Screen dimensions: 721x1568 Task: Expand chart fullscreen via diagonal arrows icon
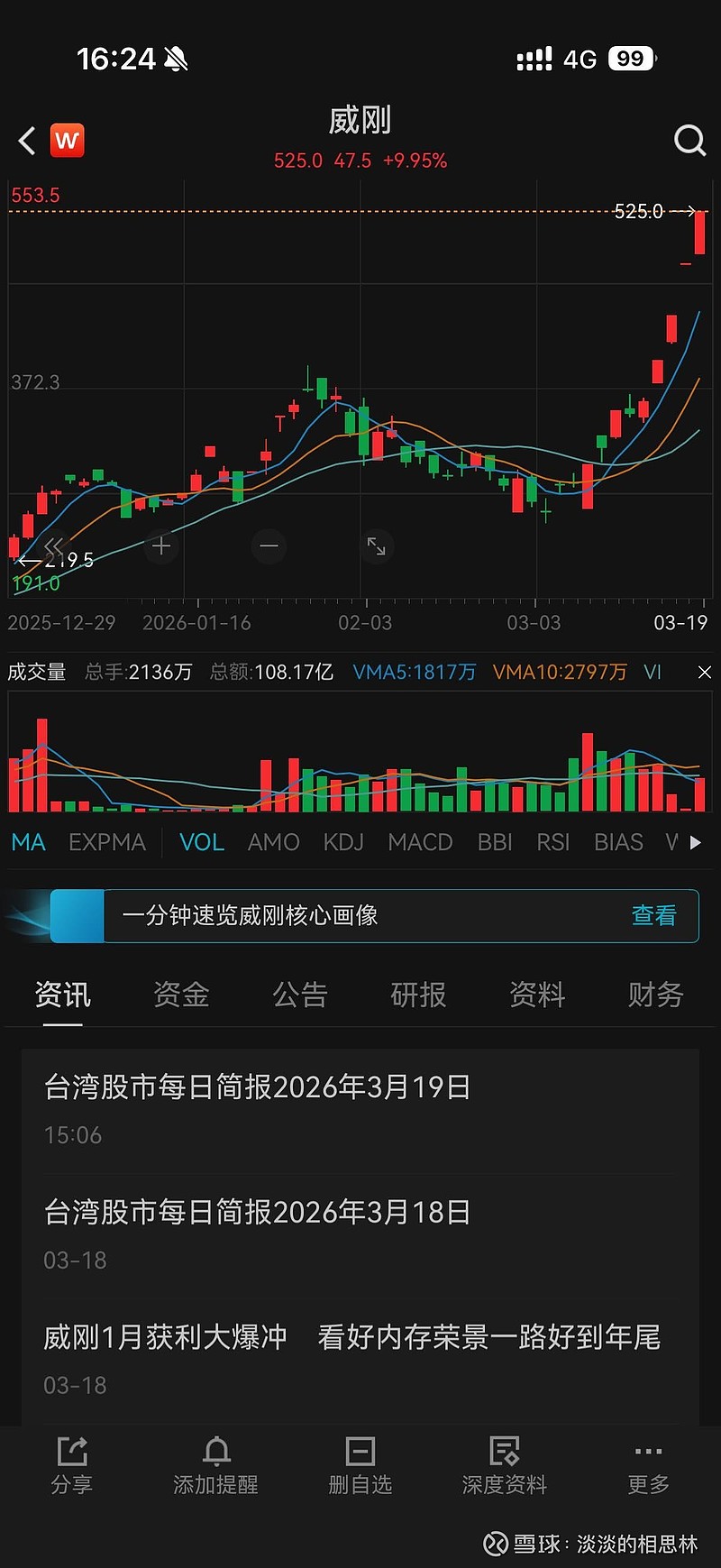click(377, 546)
